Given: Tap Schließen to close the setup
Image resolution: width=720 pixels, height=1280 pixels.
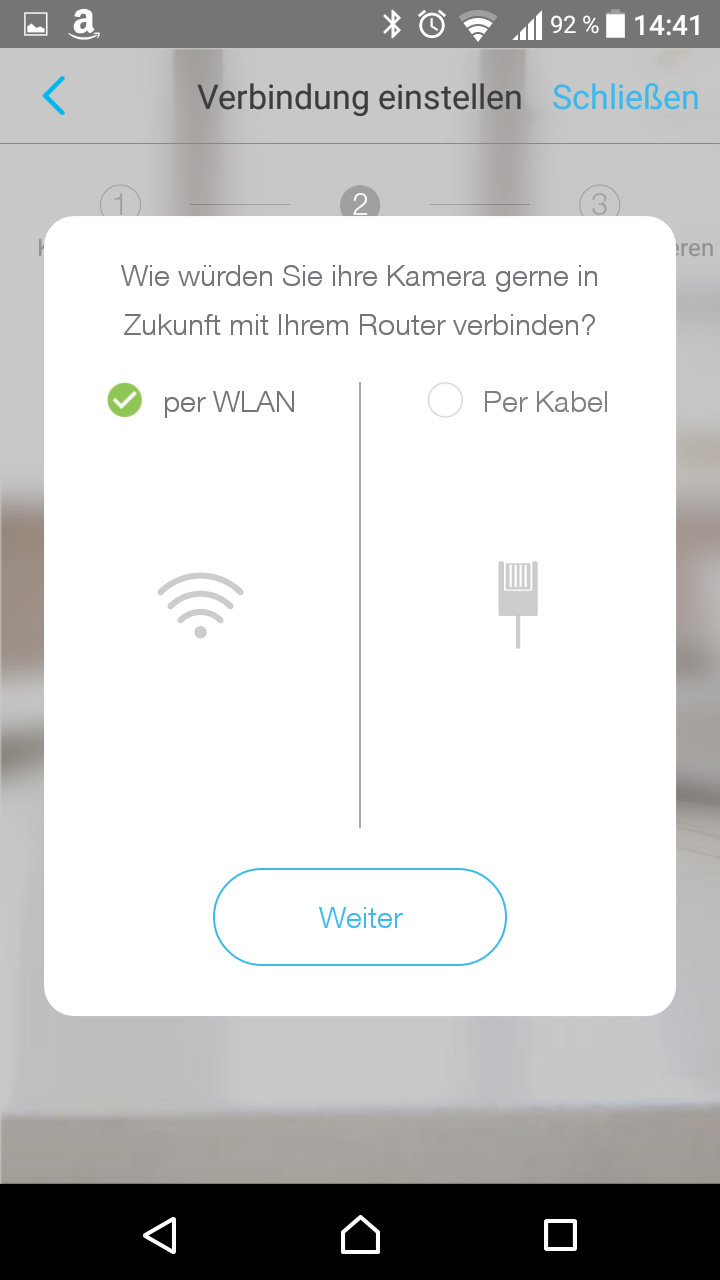Looking at the screenshot, I should point(625,98).
